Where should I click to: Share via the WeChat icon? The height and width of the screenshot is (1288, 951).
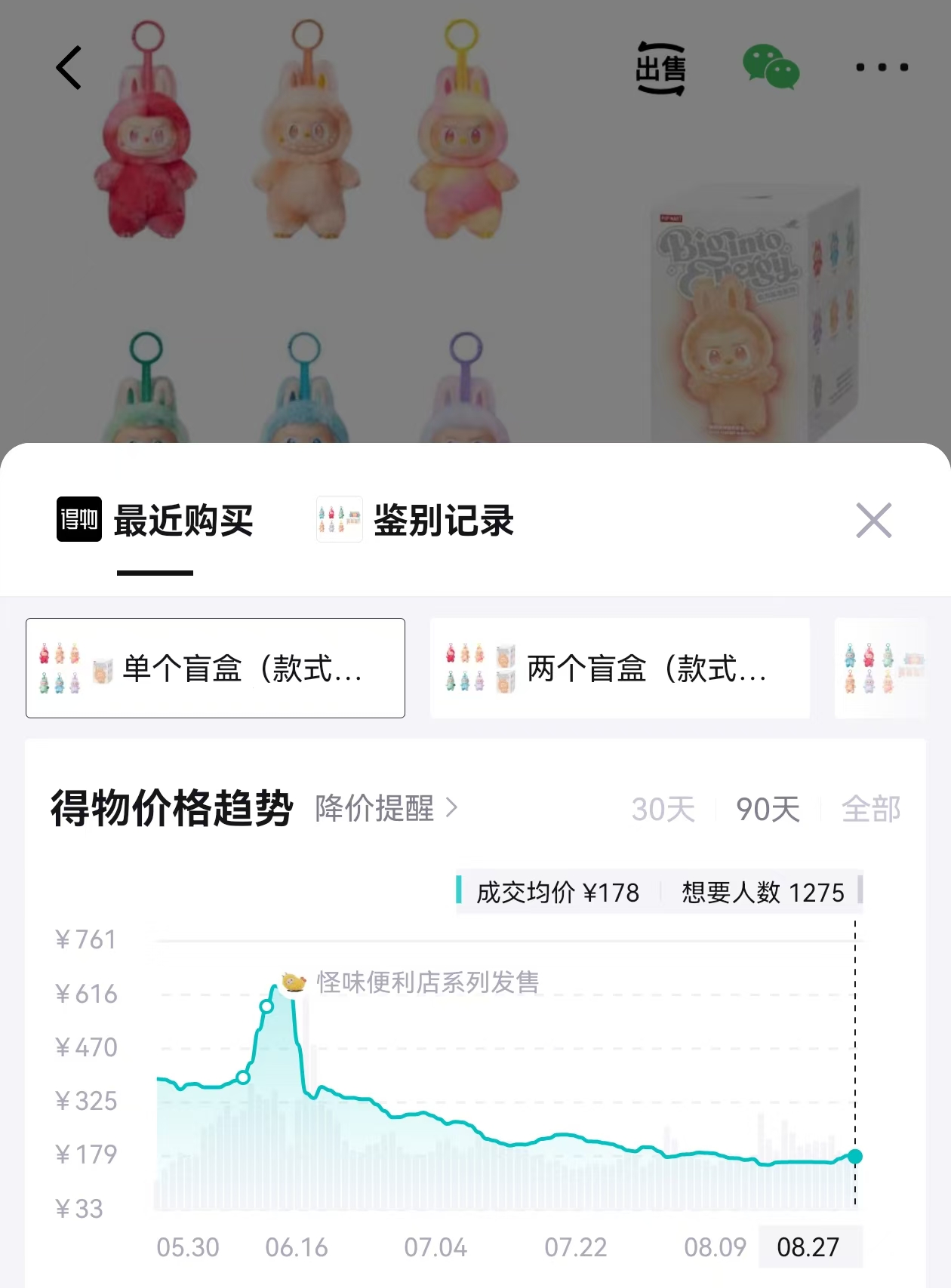click(771, 68)
